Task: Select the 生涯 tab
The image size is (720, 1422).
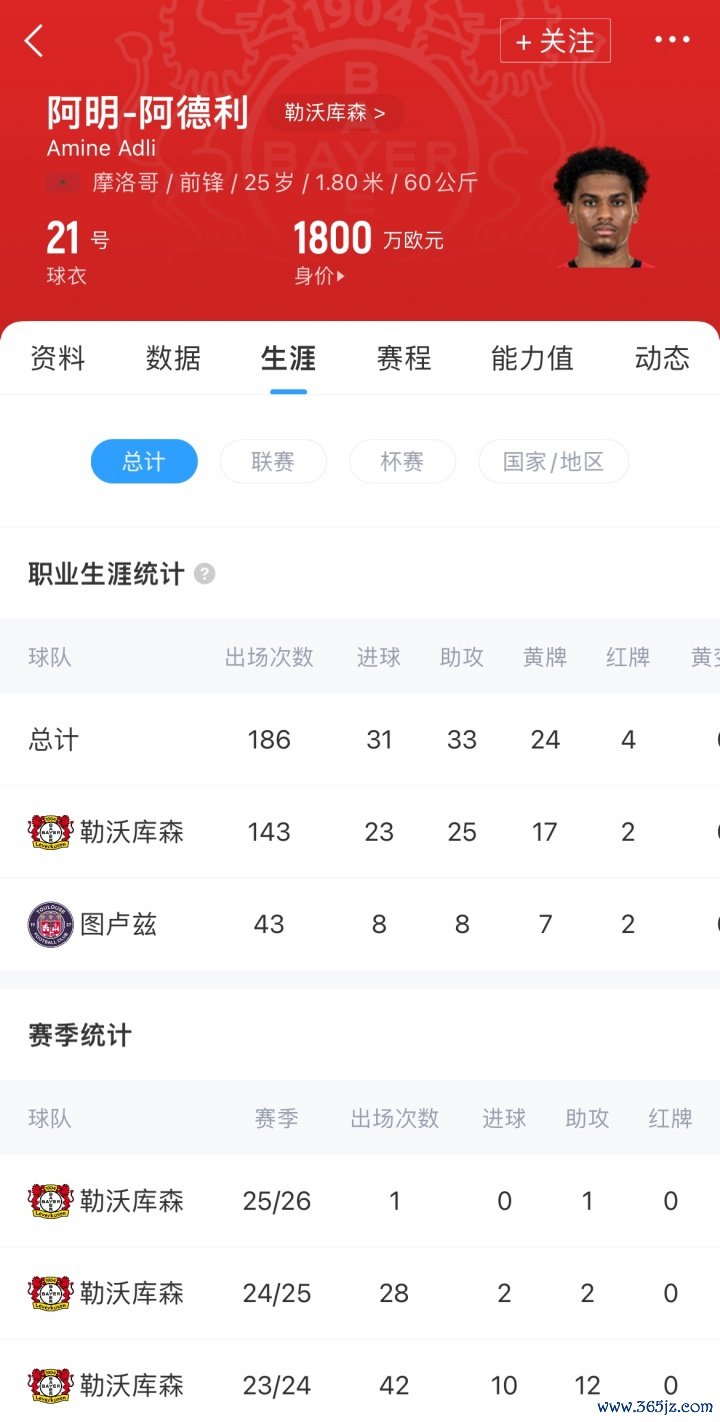Action: click(x=288, y=358)
